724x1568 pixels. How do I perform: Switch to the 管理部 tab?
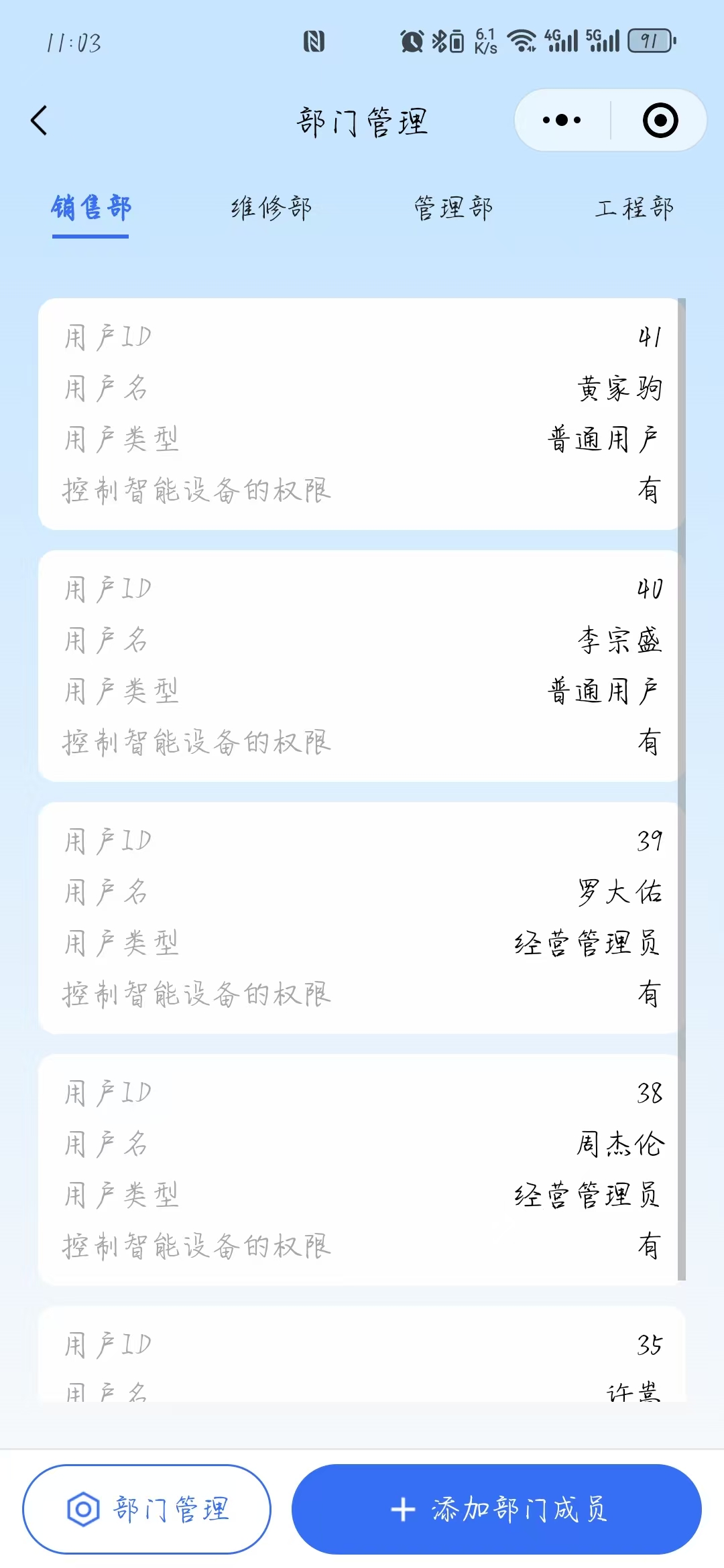(453, 208)
